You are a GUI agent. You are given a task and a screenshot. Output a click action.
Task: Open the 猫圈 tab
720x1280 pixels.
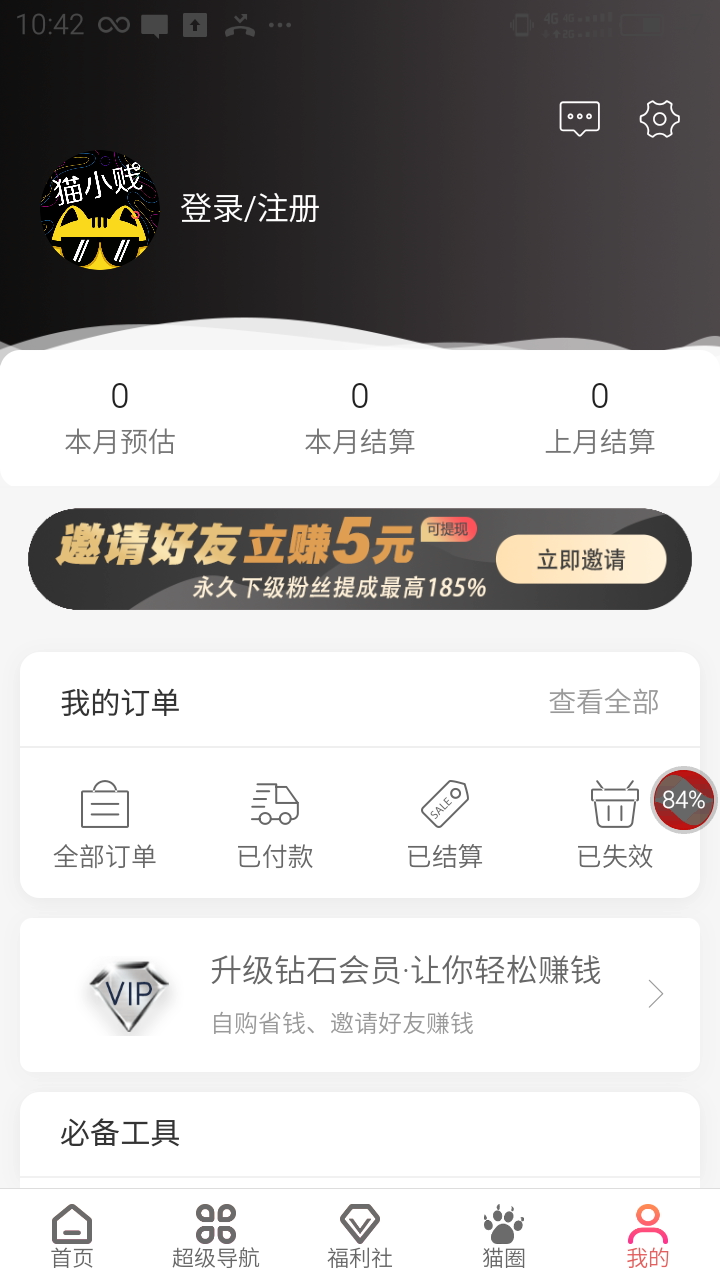pos(504,1236)
